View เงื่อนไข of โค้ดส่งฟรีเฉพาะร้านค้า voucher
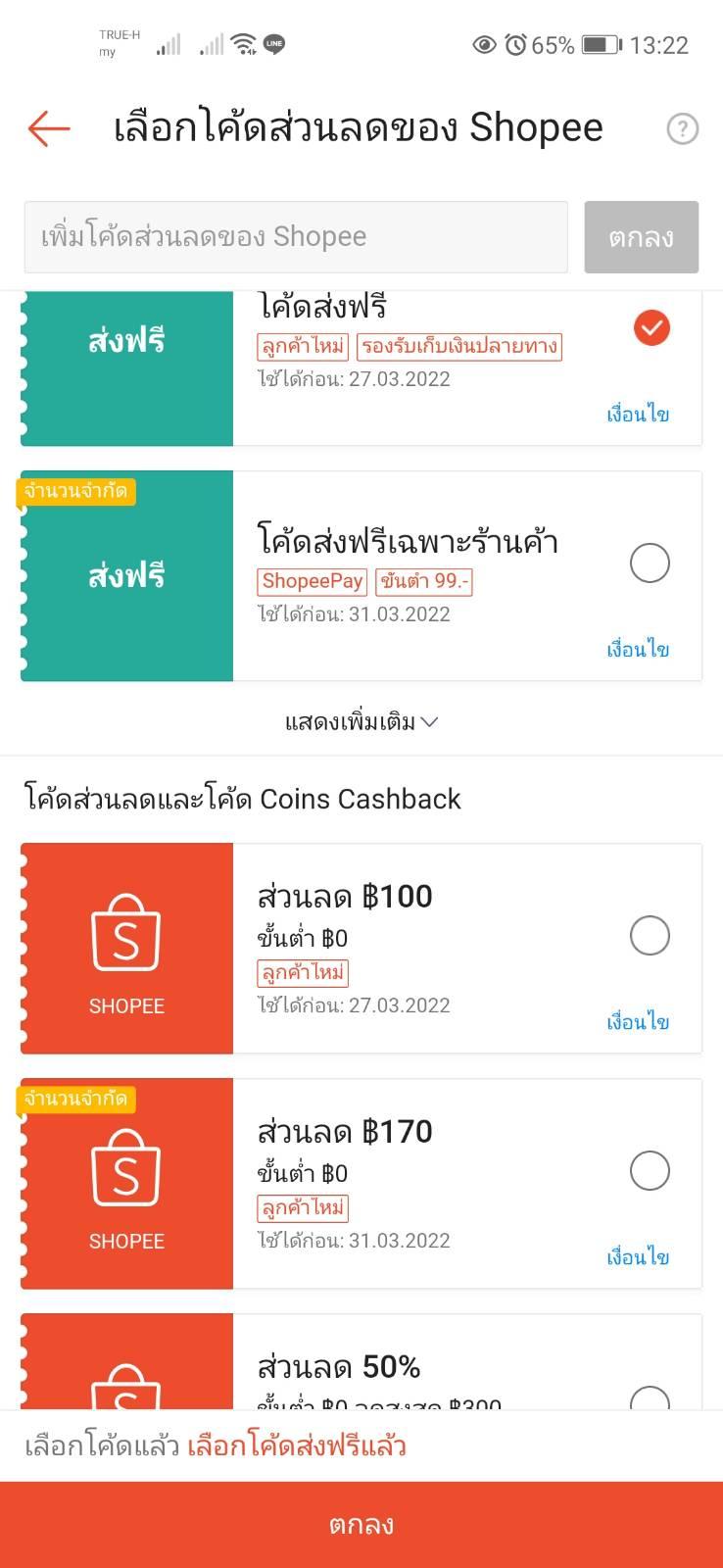Image resolution: width=723 pixels, height=1568 pixels. pos(638,650)
